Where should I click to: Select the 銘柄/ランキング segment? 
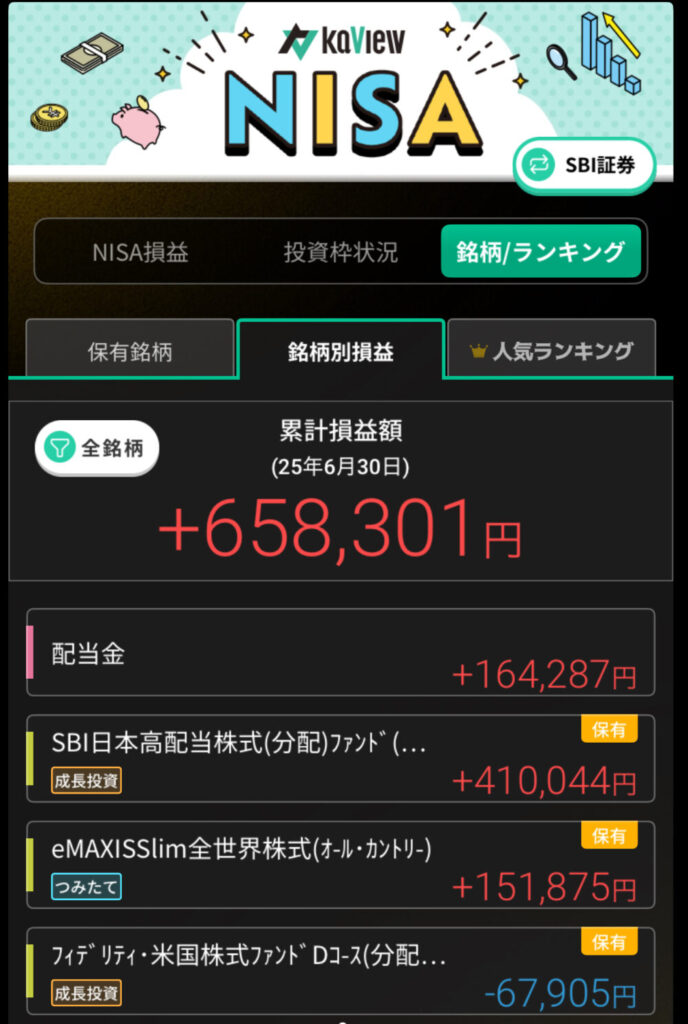(x=540, y=252)
